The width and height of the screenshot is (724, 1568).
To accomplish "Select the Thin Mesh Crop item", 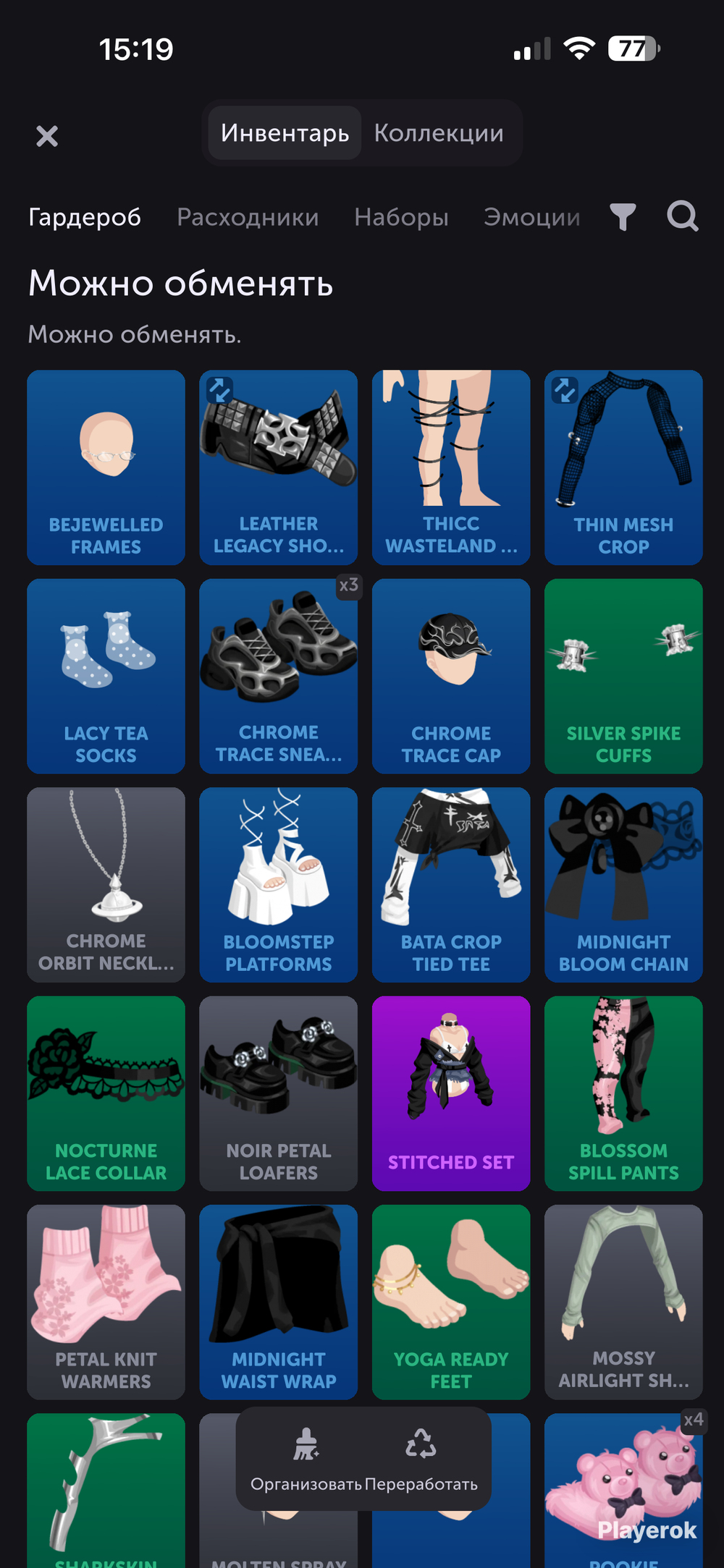I will click(x=623, y=467).
